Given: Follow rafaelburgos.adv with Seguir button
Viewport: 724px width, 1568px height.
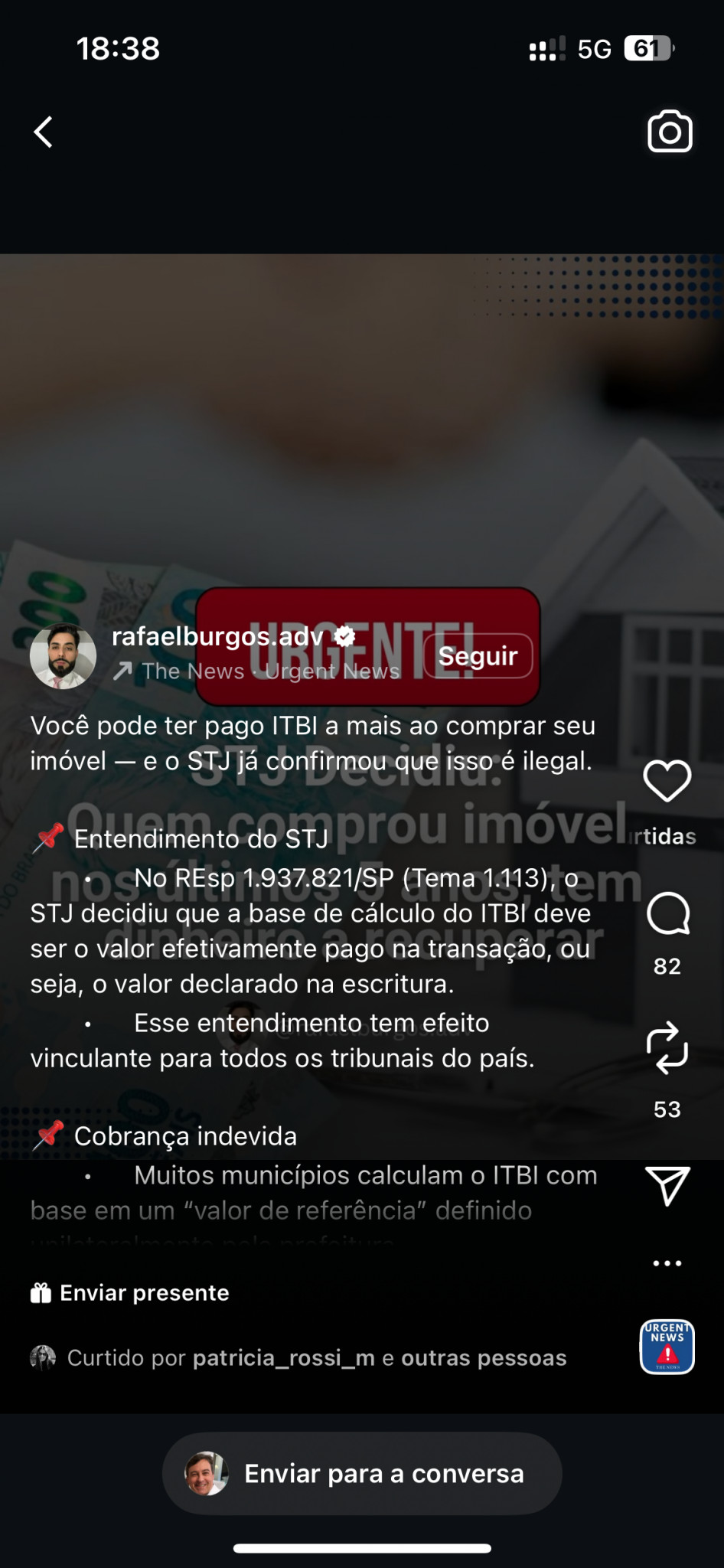Looking at the screenshot, I should (x=478, y=656).
